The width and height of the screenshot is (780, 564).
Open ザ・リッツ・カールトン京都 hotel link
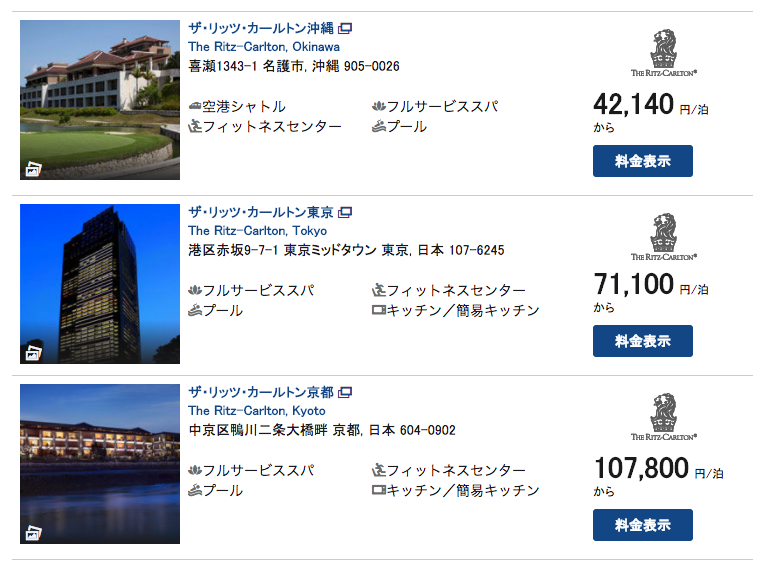(x=262, y=392)
